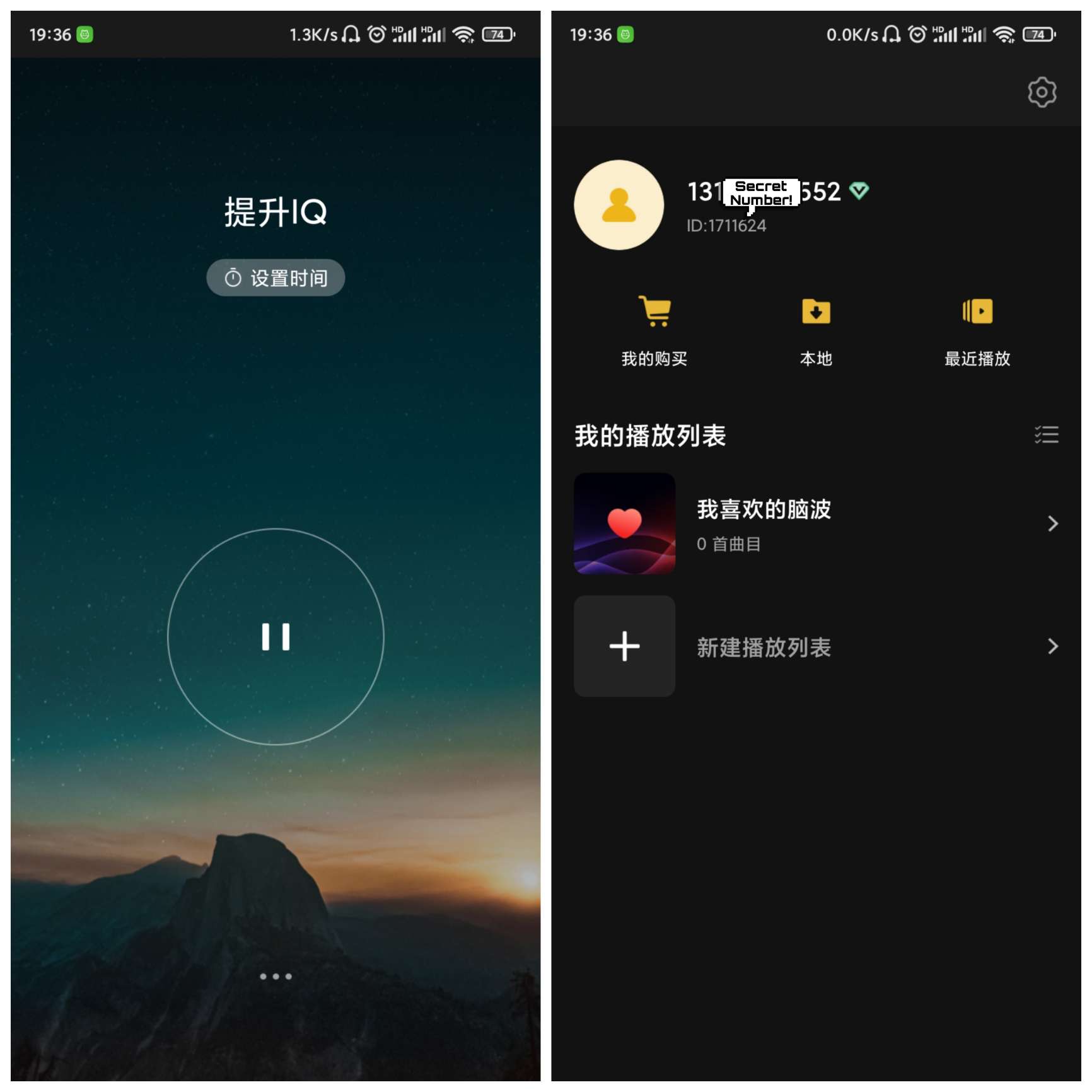Tap the playlist manage icon

click(x=1046, y=434)
